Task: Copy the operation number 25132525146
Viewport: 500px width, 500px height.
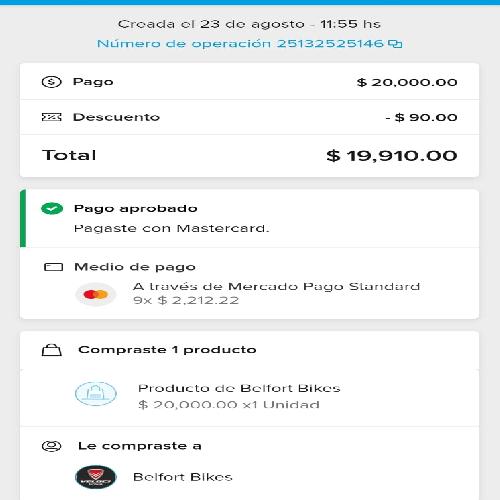Action: (x=395, y=44)
